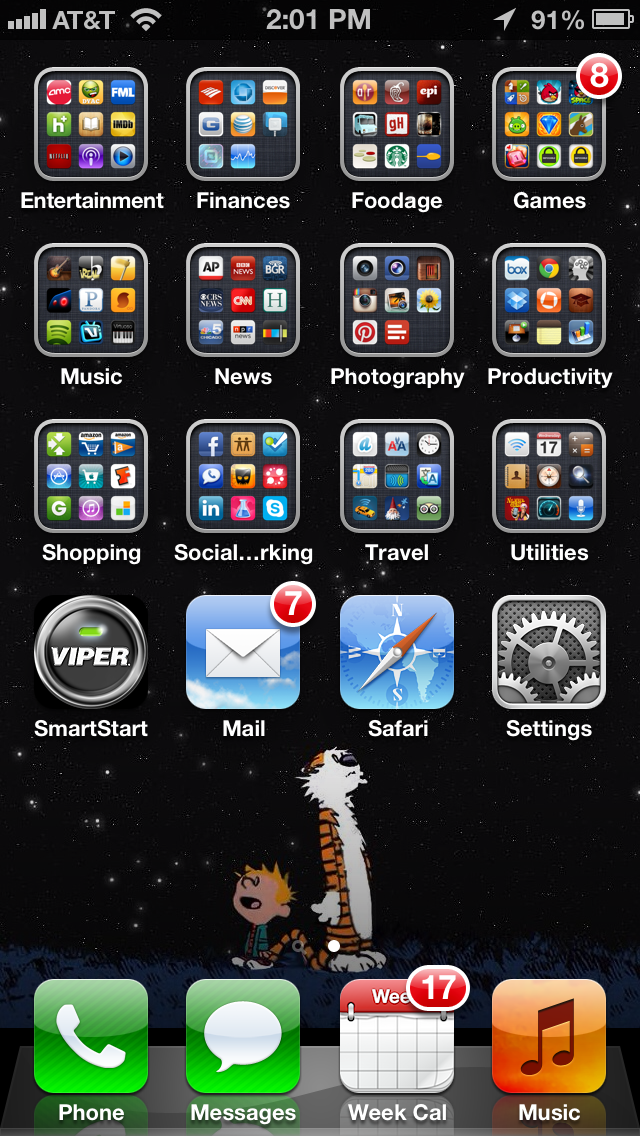Open the Shopping folder

pos(91,476)
